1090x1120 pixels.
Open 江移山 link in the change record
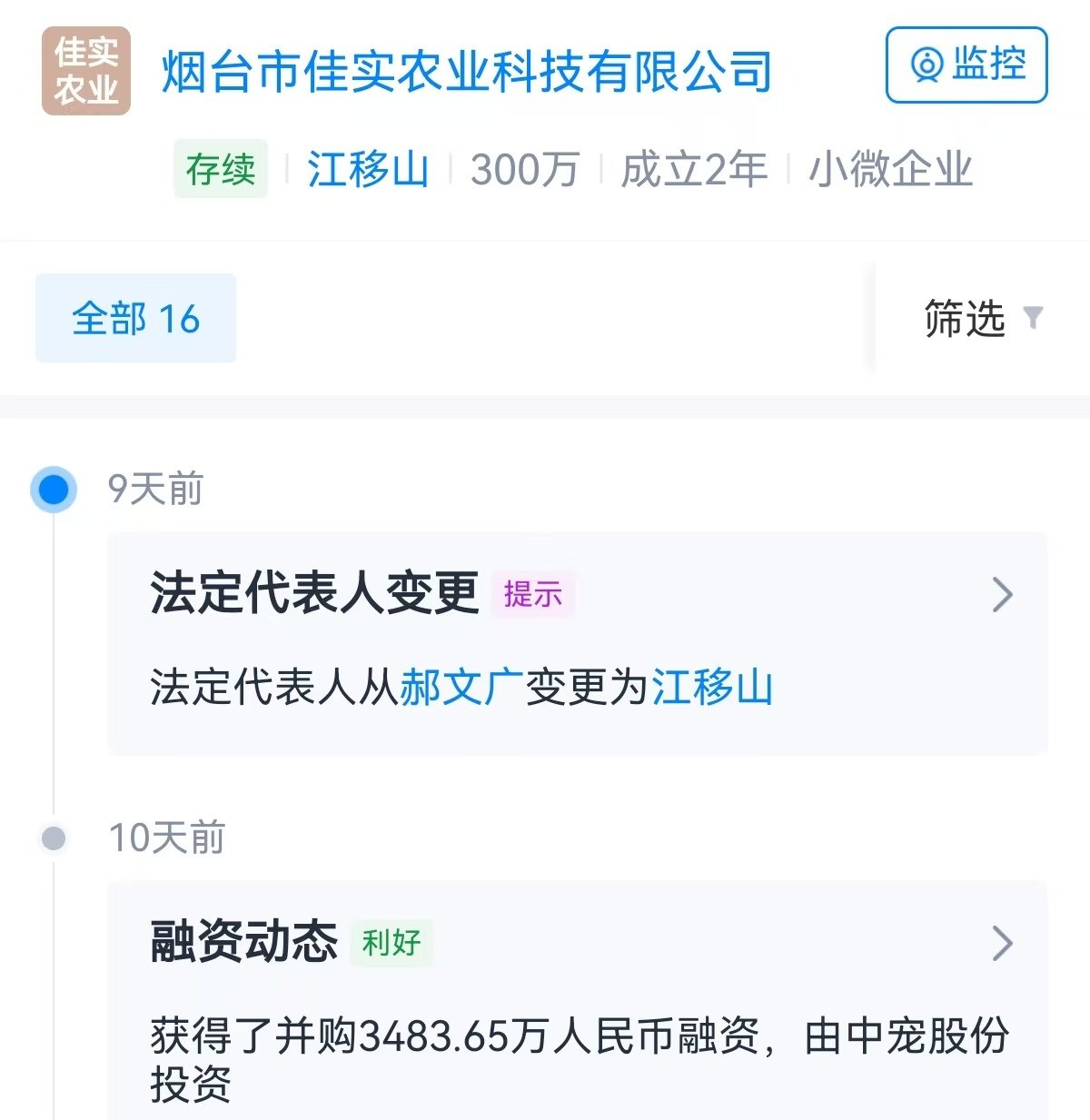click(x=712, y=687)
